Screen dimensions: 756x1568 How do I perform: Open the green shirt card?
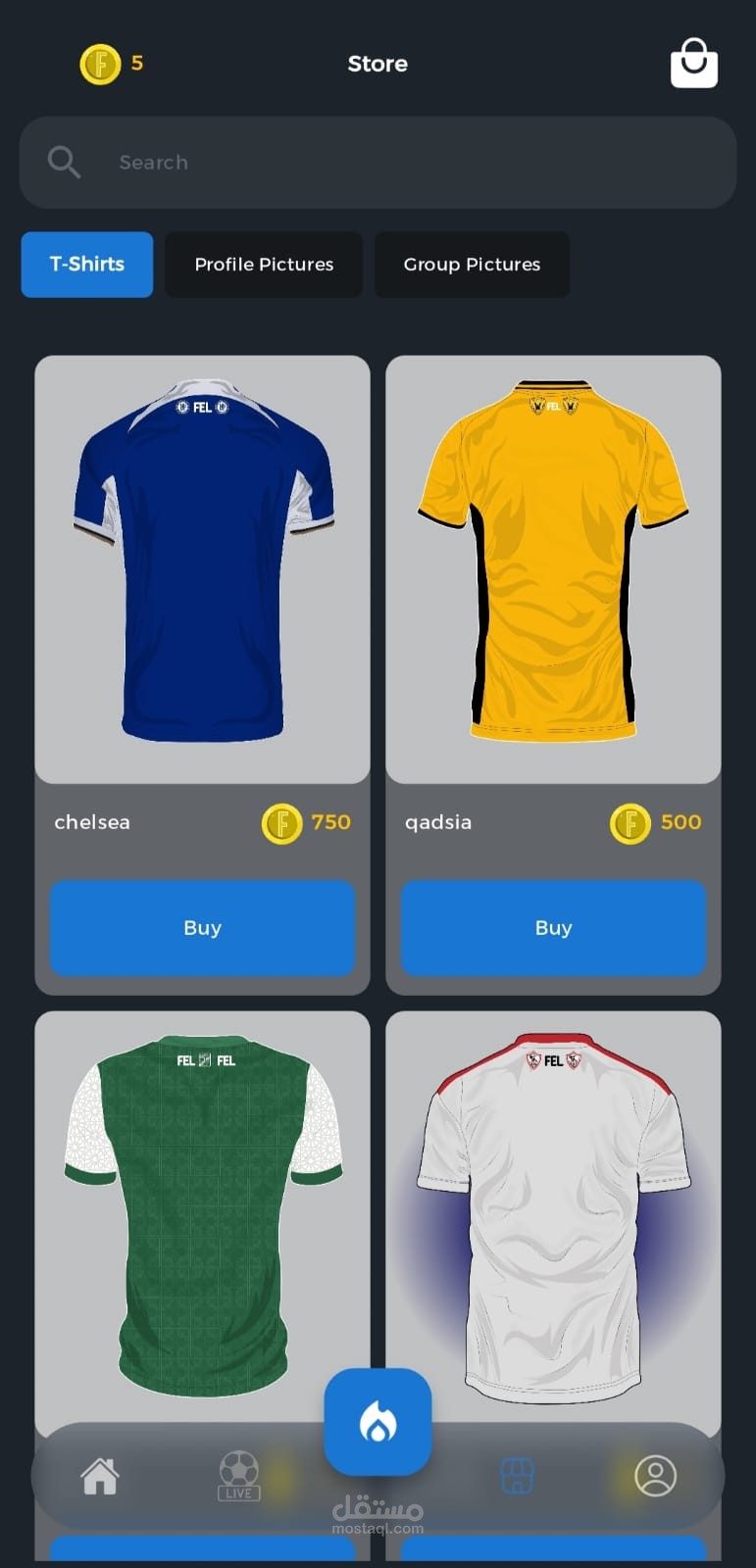click(202, 1215)
